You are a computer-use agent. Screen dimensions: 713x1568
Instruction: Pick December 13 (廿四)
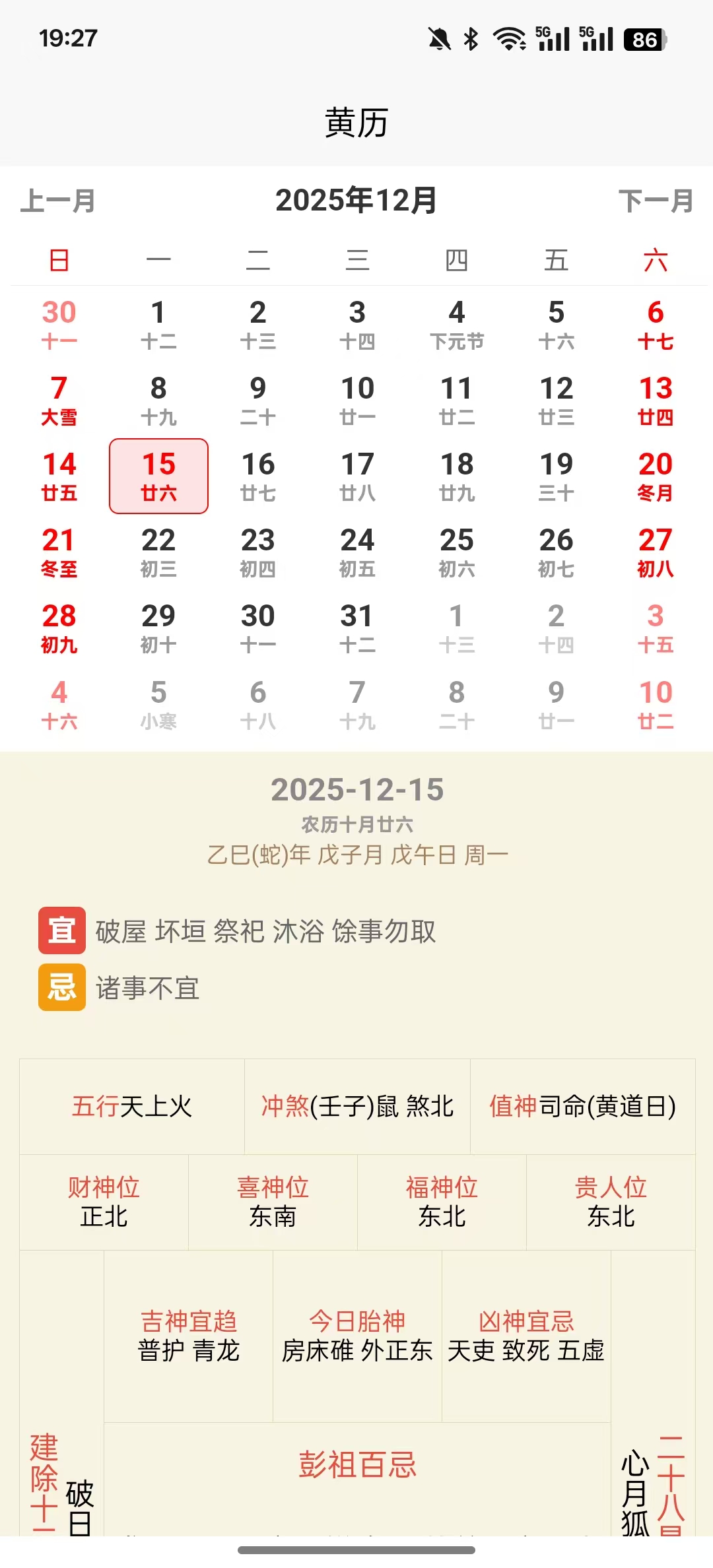click(655, 399)
